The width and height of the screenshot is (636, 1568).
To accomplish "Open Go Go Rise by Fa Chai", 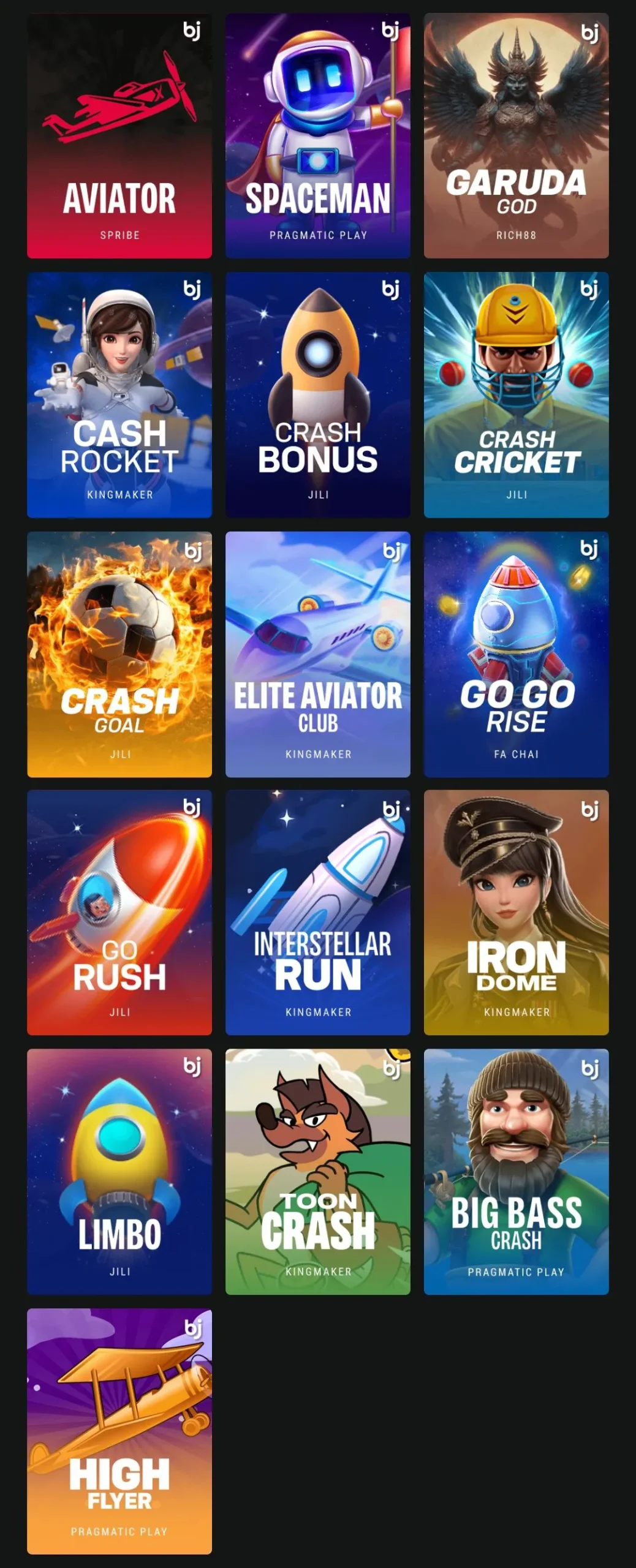I will pos(516,654).
